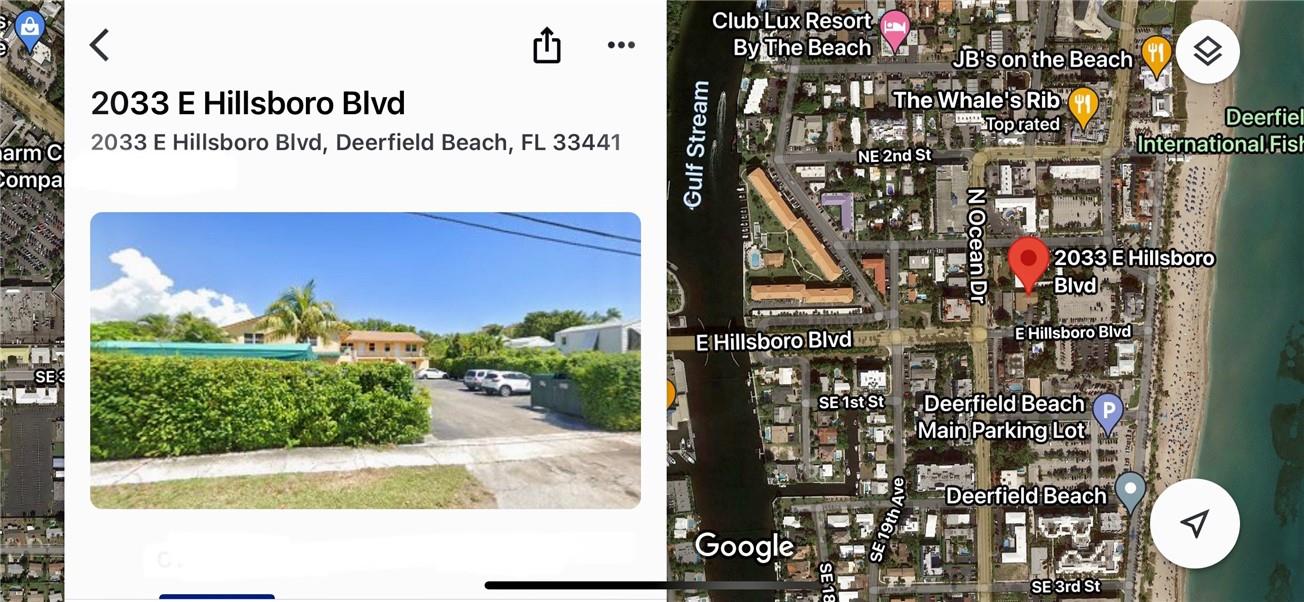Select Deerfield Beach Main Parking Lot pin

[x=1107, y=411]
